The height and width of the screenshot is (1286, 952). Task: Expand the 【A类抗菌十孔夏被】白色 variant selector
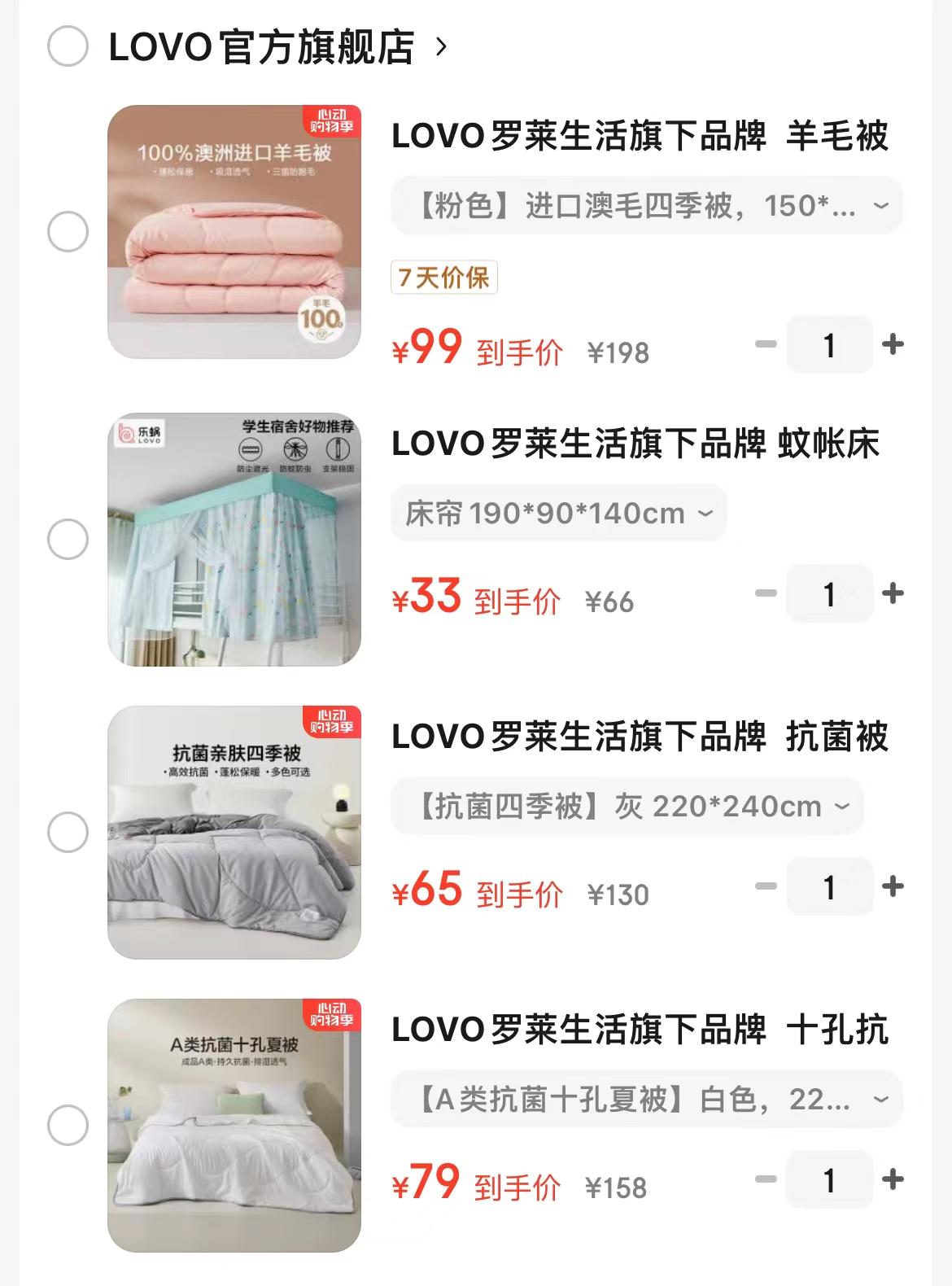(x=646, y=1100)
